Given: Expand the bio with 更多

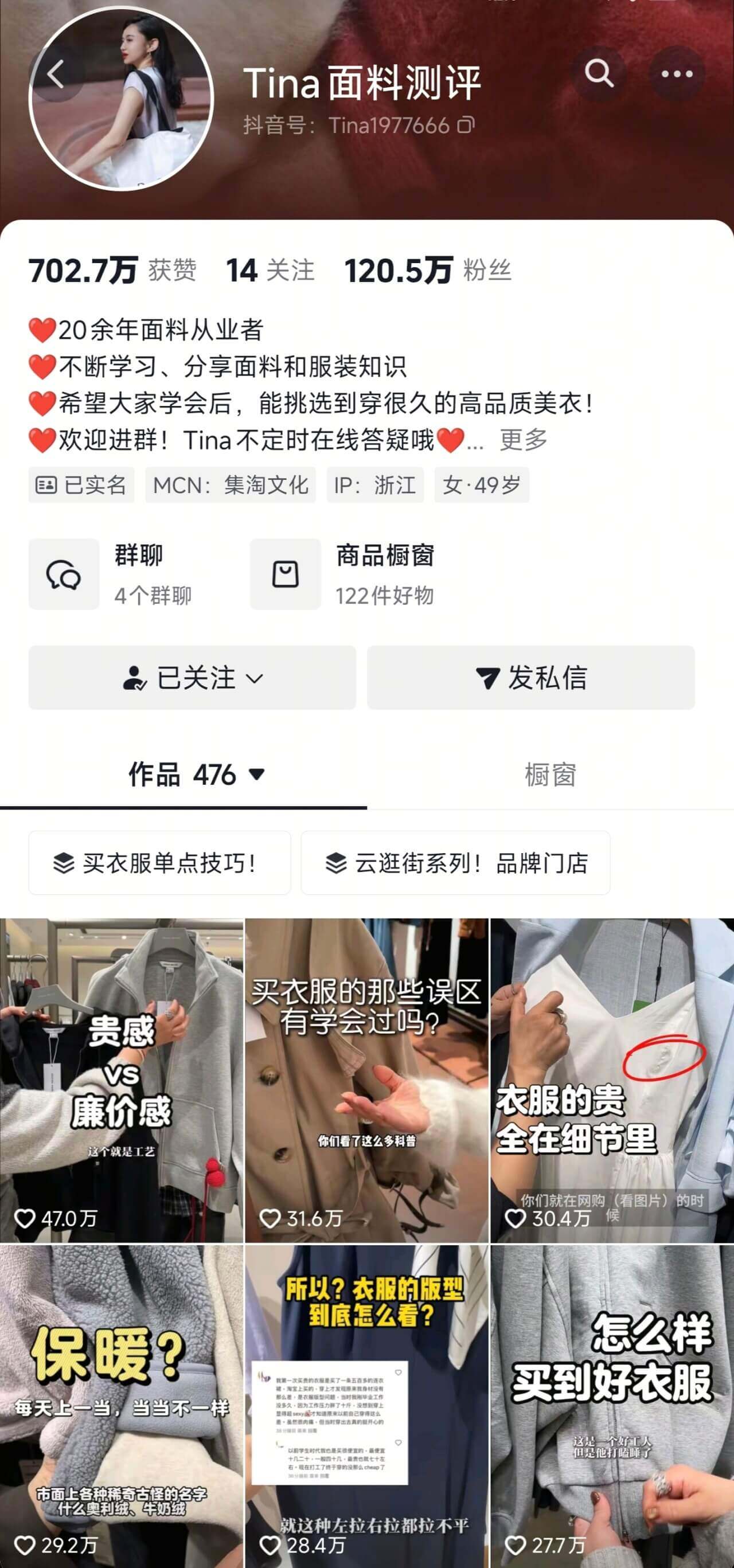Looking at the screenshot, I should tap(523, 440).
